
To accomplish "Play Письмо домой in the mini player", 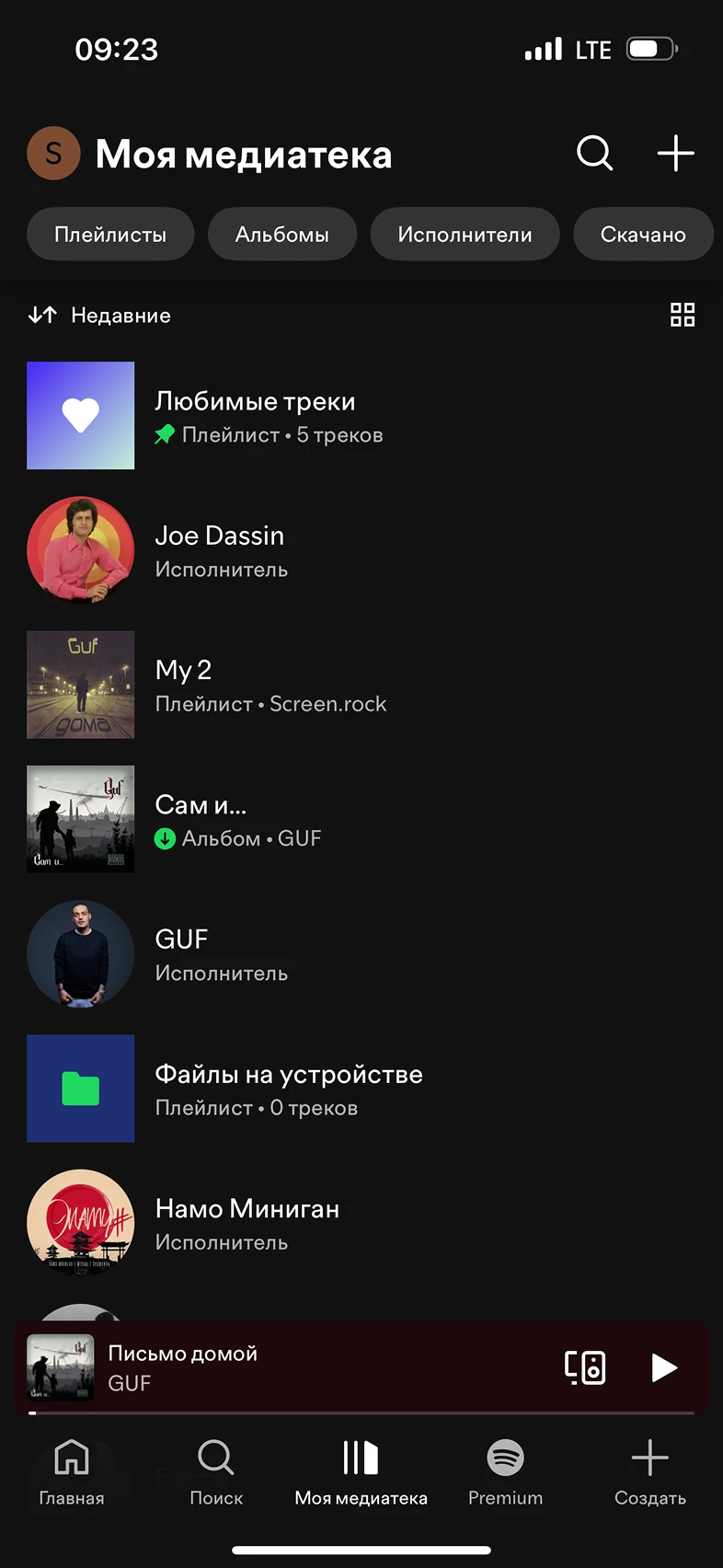I will [663, 1367].
